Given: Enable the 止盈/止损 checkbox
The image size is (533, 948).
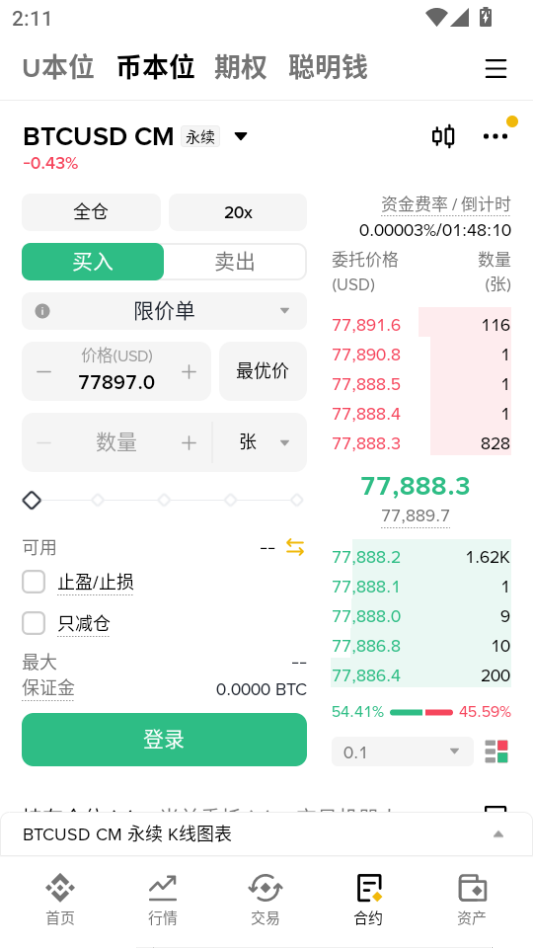Looking at the screenshot, I should point(34,583).
